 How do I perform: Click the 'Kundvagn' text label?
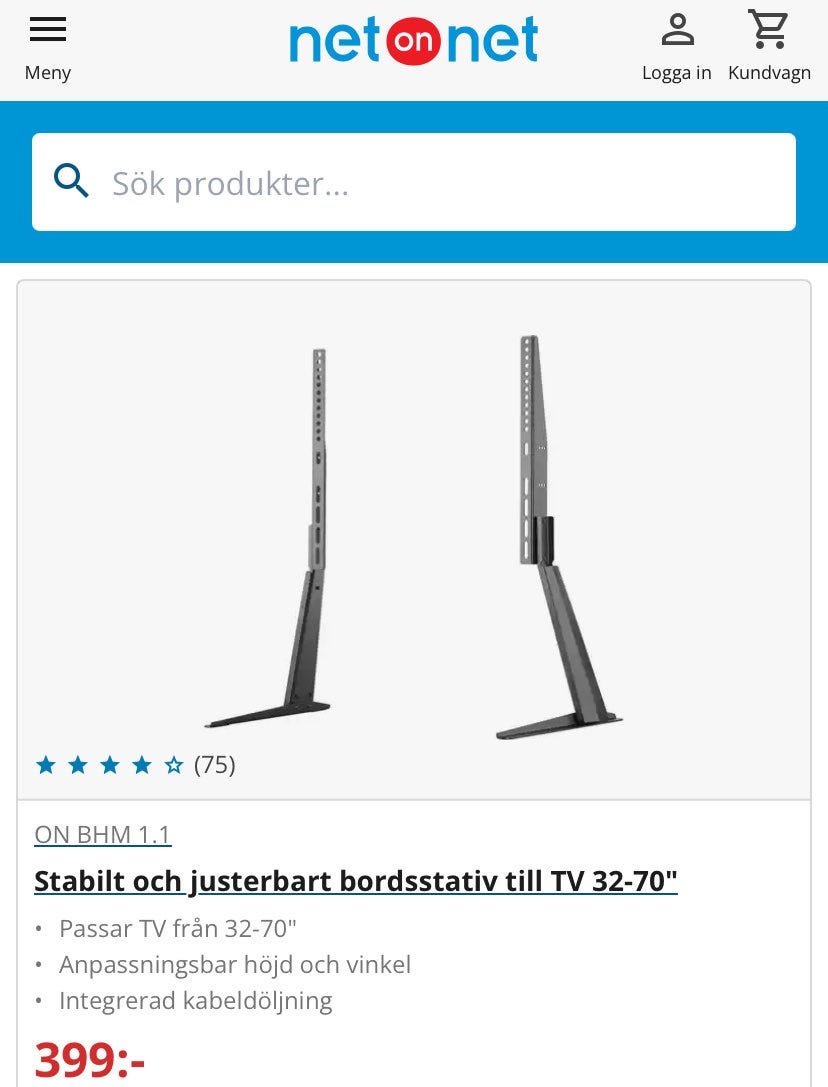click(x=769, y=72)
